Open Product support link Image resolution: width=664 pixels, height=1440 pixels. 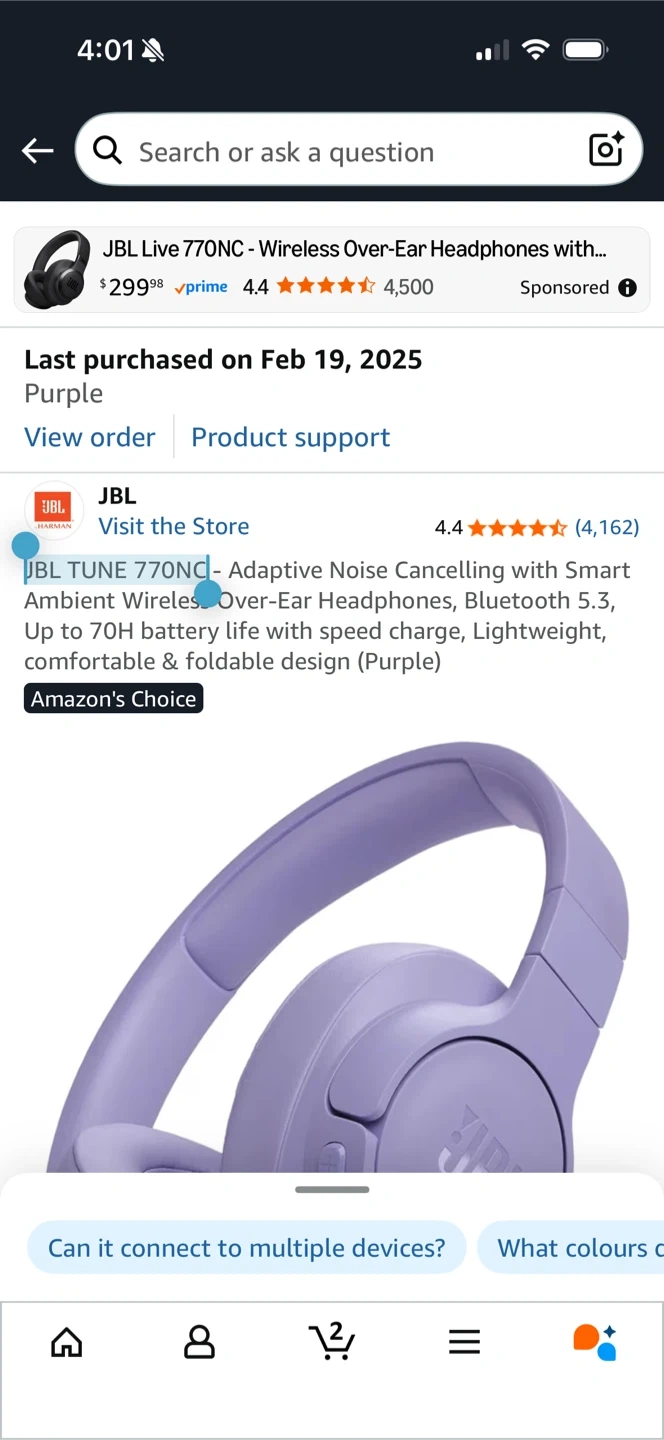click(290, 437)
